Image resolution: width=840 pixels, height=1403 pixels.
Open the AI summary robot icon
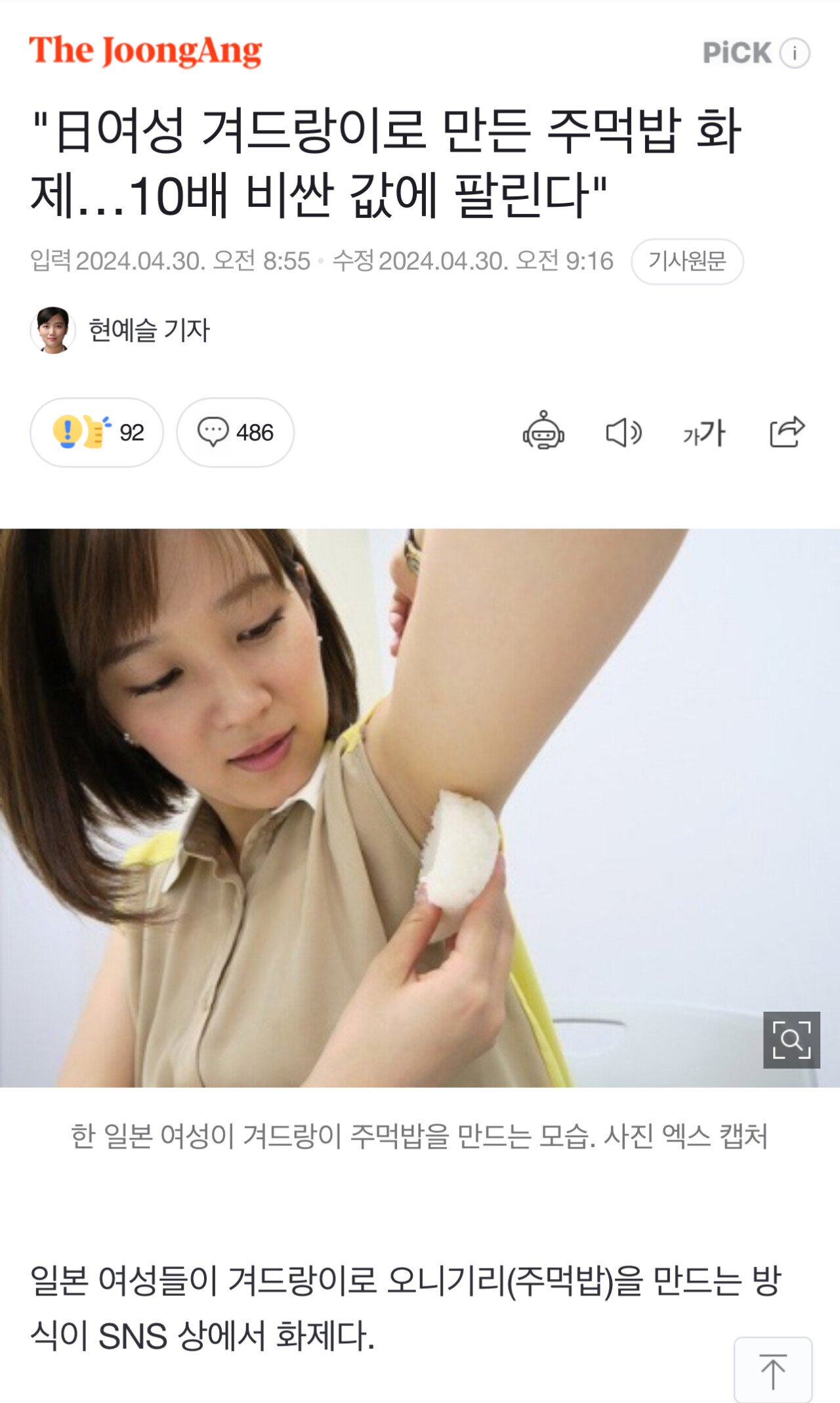tap(543, 431)
